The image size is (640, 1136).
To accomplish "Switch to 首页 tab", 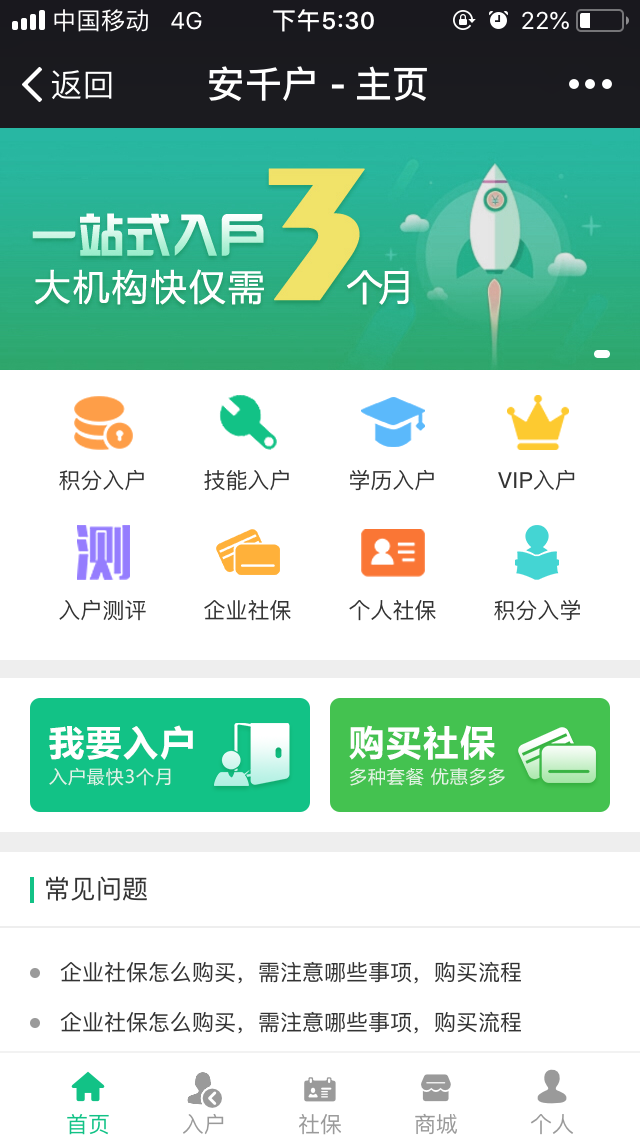I will (88, 1102).
